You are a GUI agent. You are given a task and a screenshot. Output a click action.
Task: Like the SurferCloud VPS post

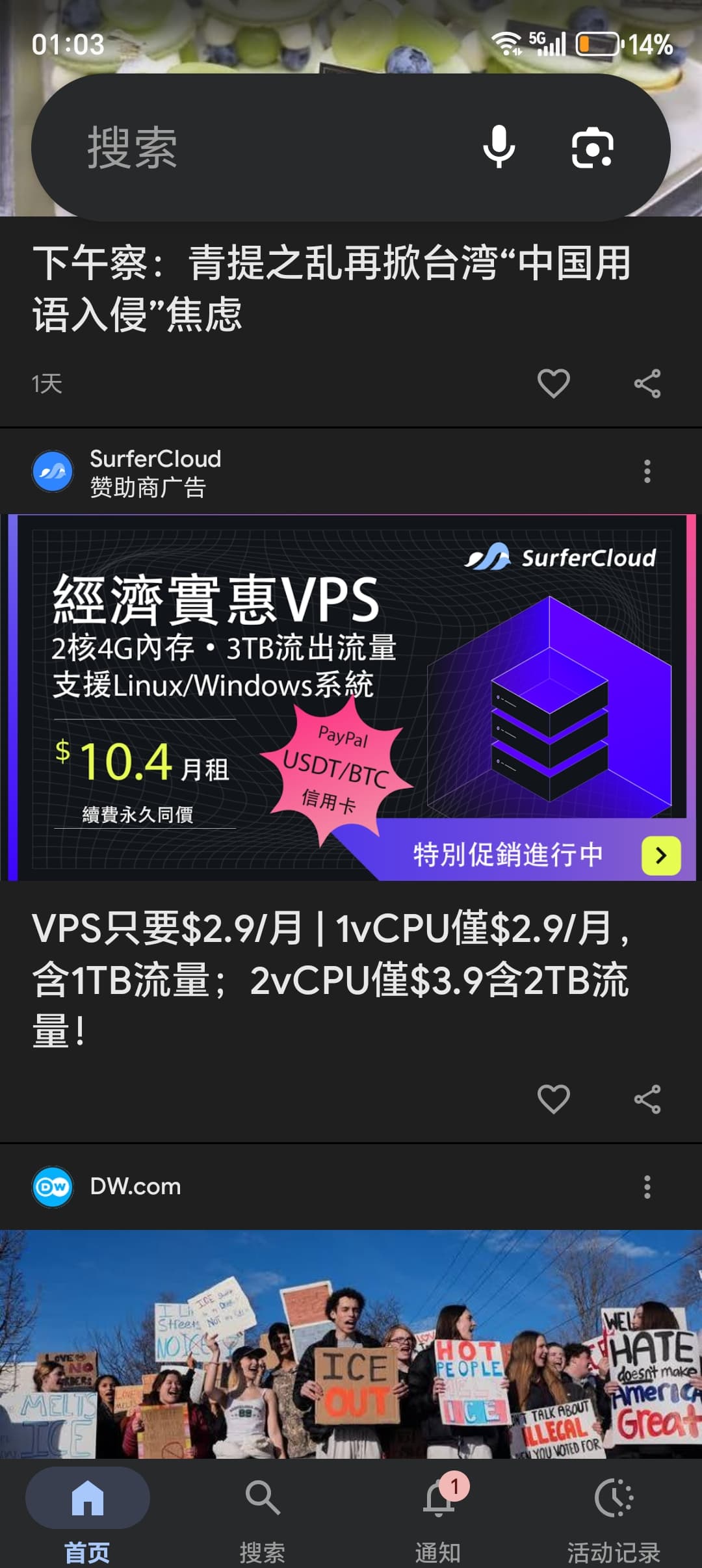(554, 1099)
